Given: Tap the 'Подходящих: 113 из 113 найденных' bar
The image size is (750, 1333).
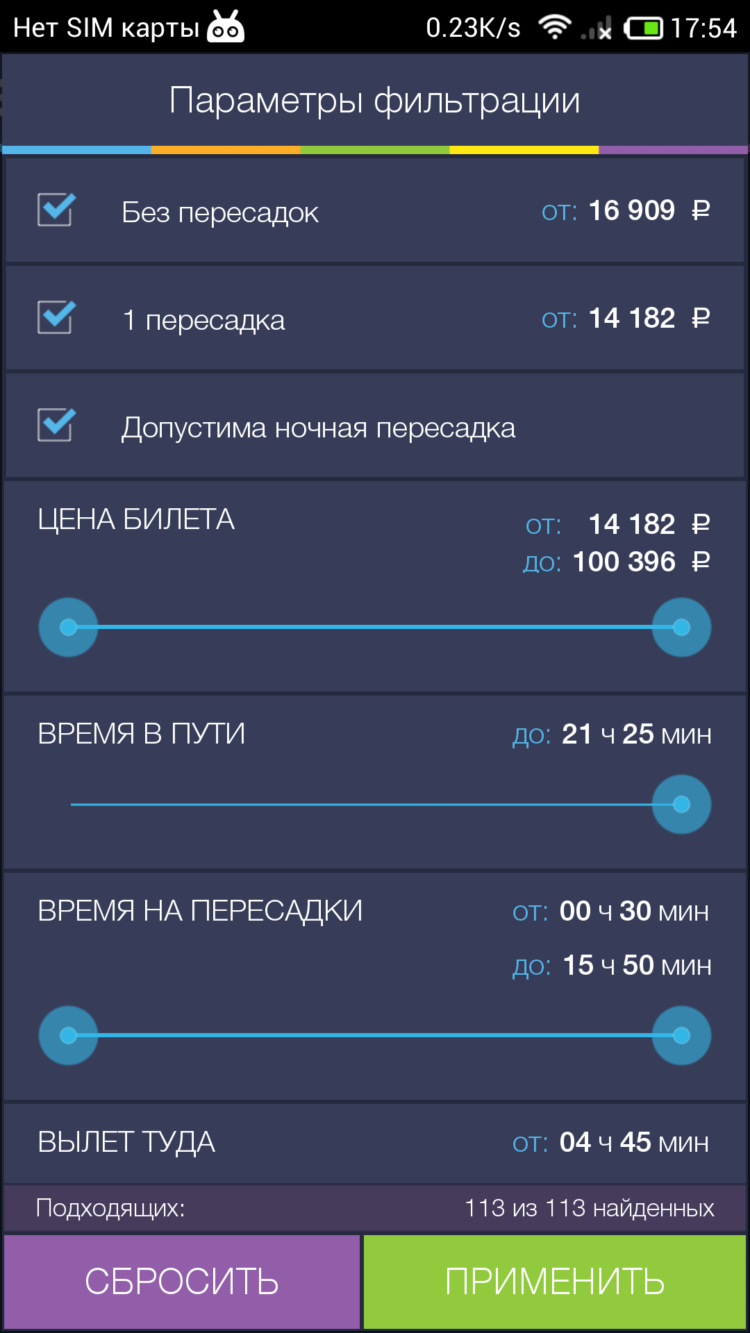Looking at the screenshot, I should (x=375, y=1207).
